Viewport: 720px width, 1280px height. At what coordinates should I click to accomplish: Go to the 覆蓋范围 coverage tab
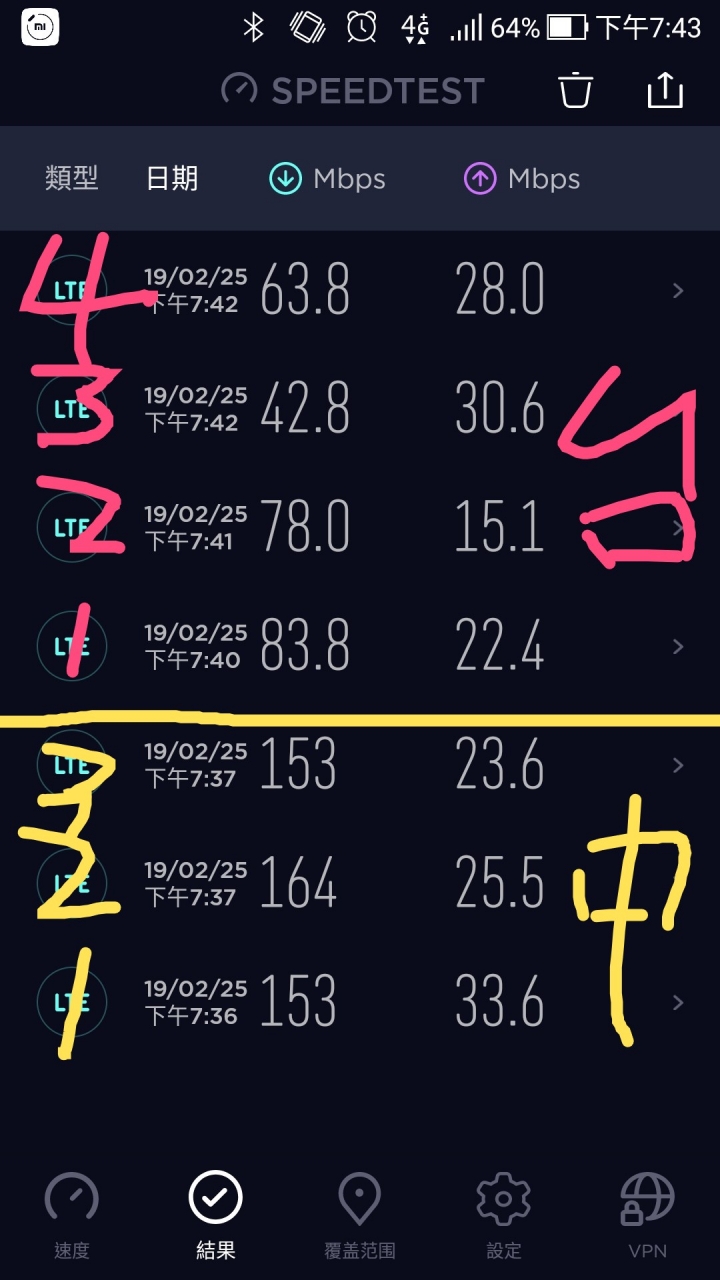360,1214
